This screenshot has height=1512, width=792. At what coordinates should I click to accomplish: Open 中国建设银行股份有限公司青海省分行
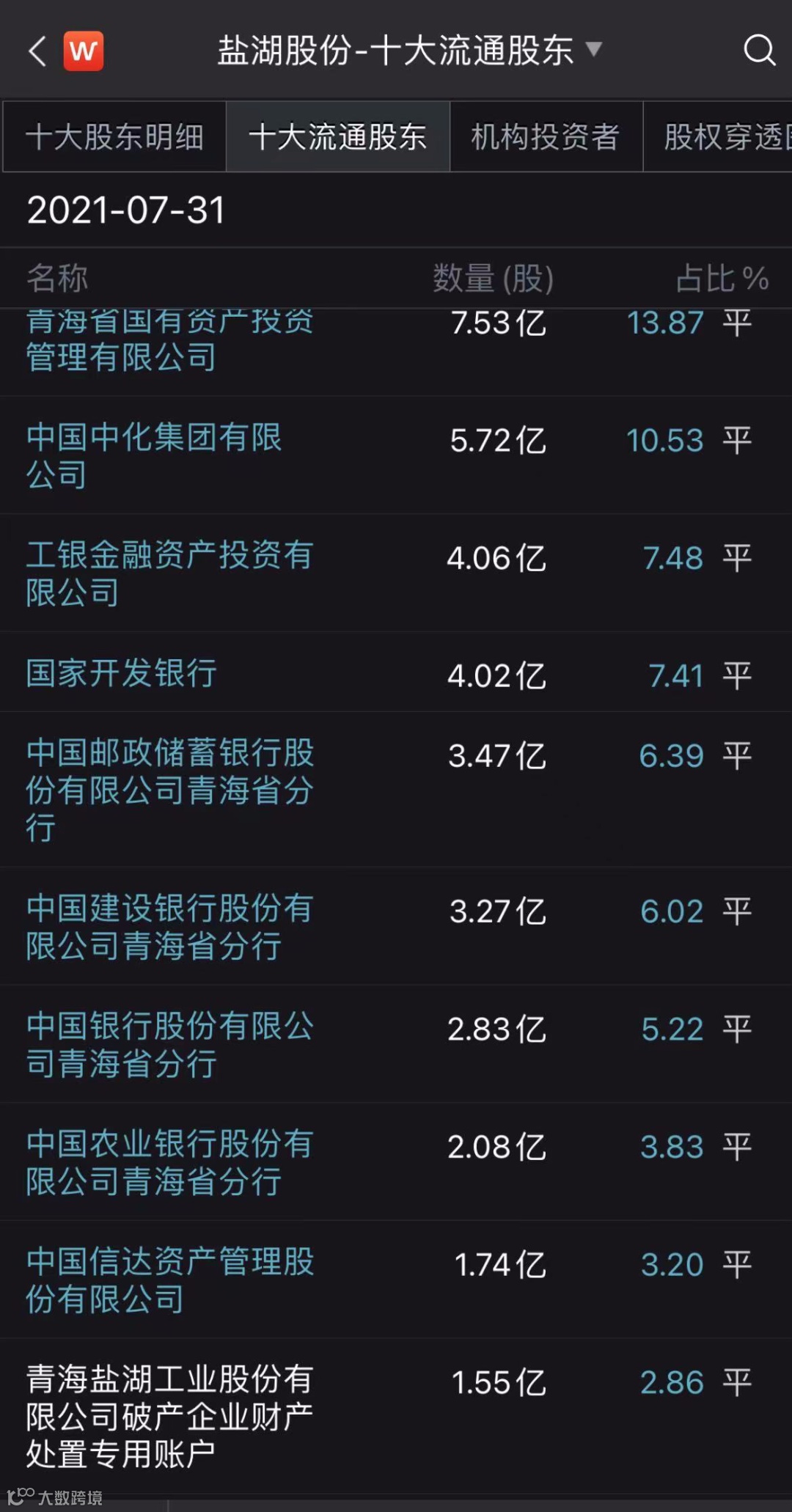tap(169, 927)
